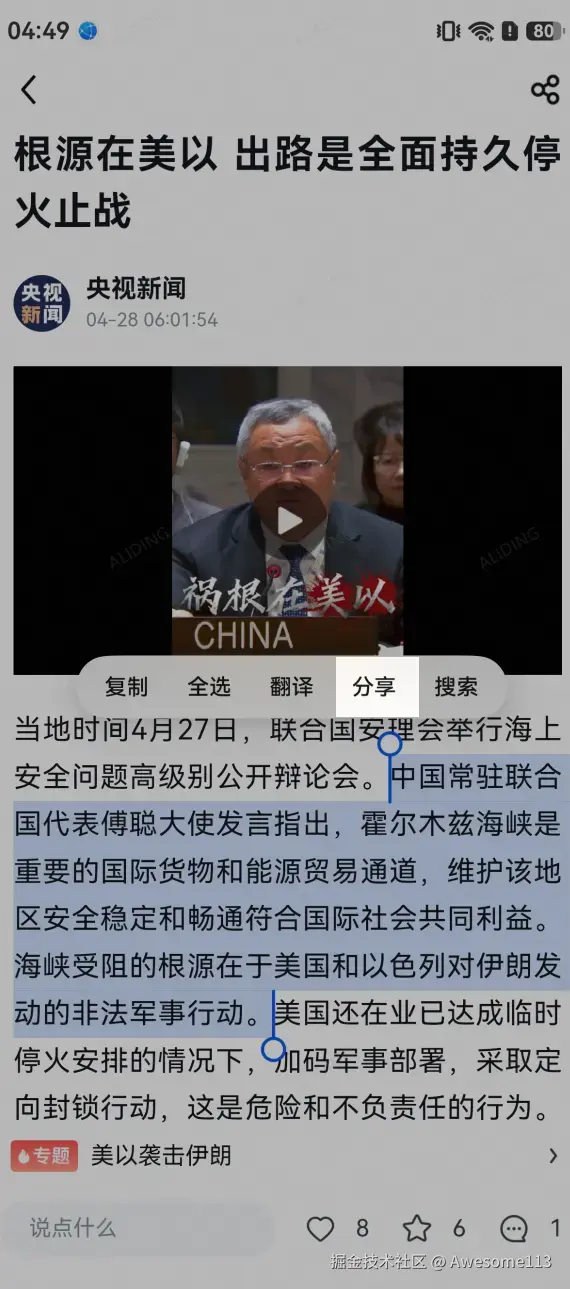
Task: Tap 搜索 to search the selection
Action: 456,686
